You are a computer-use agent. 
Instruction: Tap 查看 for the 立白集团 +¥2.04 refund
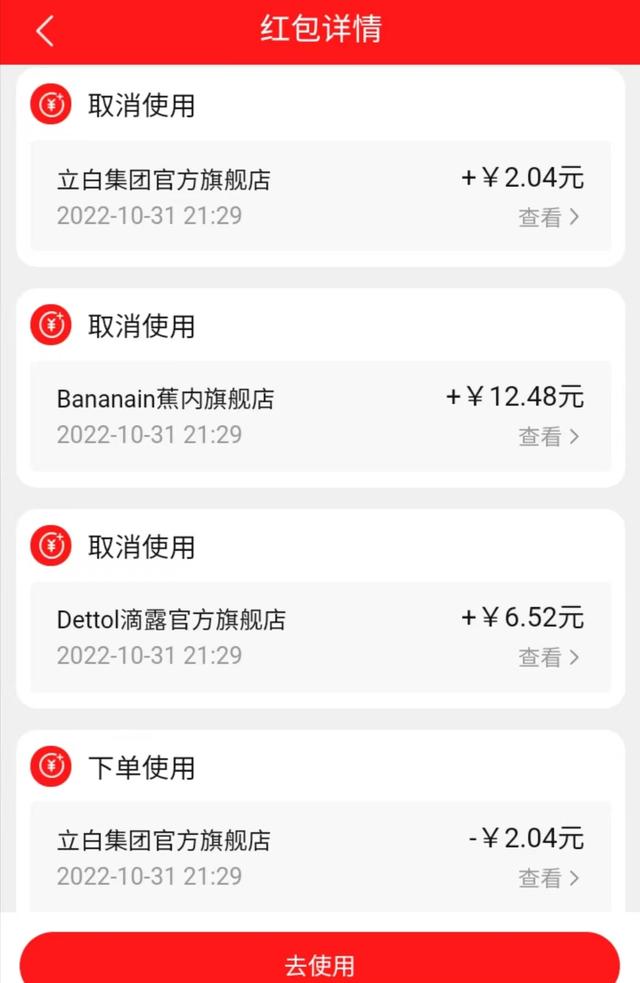point(548,217)
